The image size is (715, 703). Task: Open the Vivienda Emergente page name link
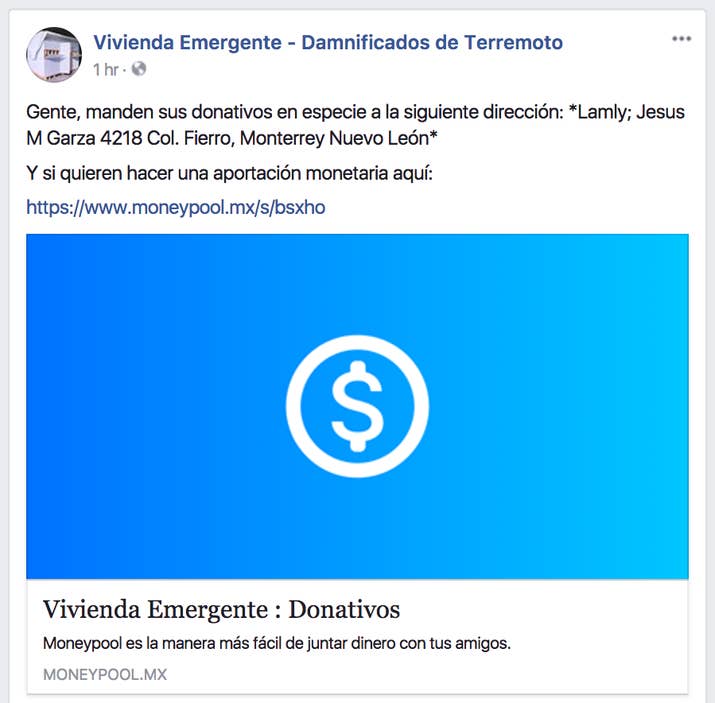point(327,42)
